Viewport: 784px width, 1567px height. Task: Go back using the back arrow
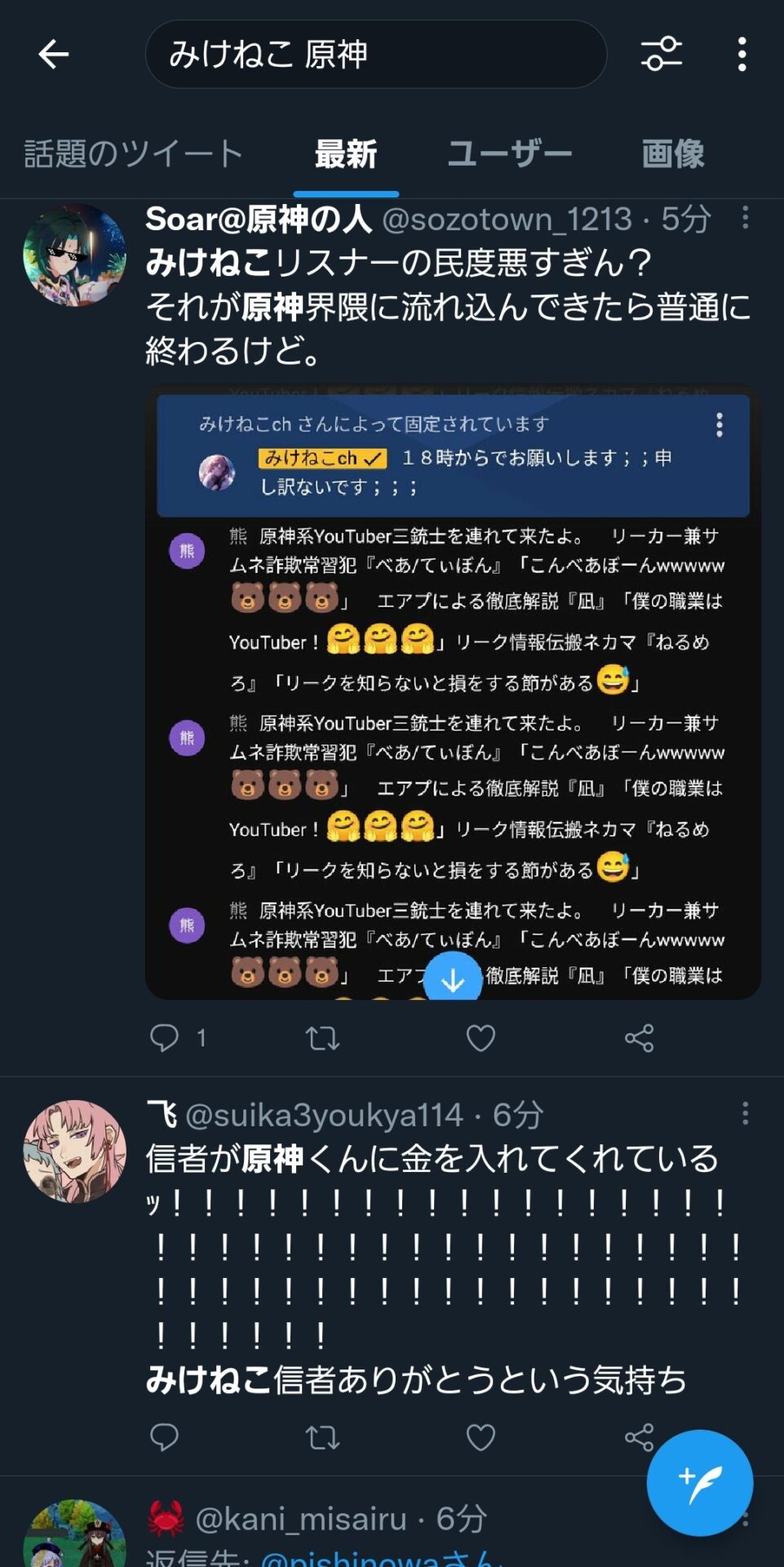pos(54,55)
